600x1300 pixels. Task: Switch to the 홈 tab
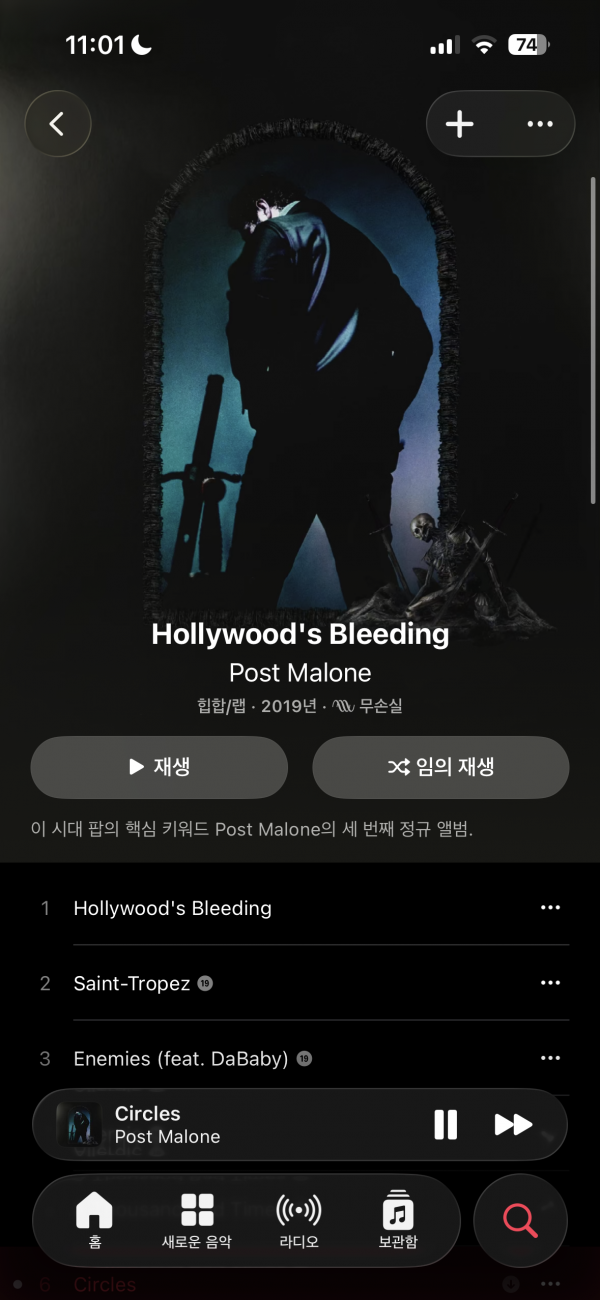click(94, 1220)
